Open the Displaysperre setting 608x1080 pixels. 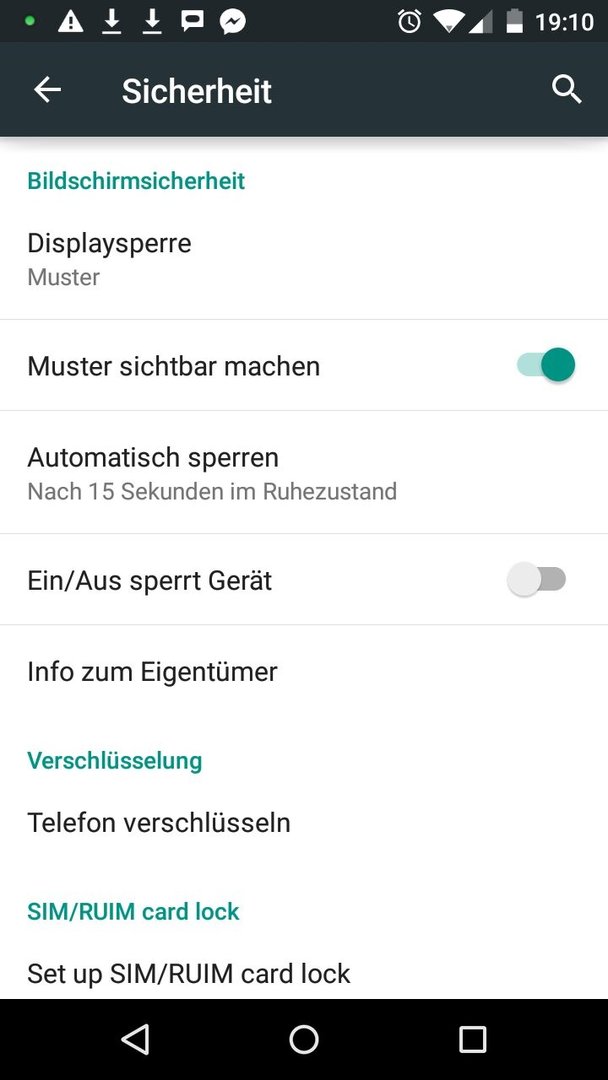tap(304, 259)
